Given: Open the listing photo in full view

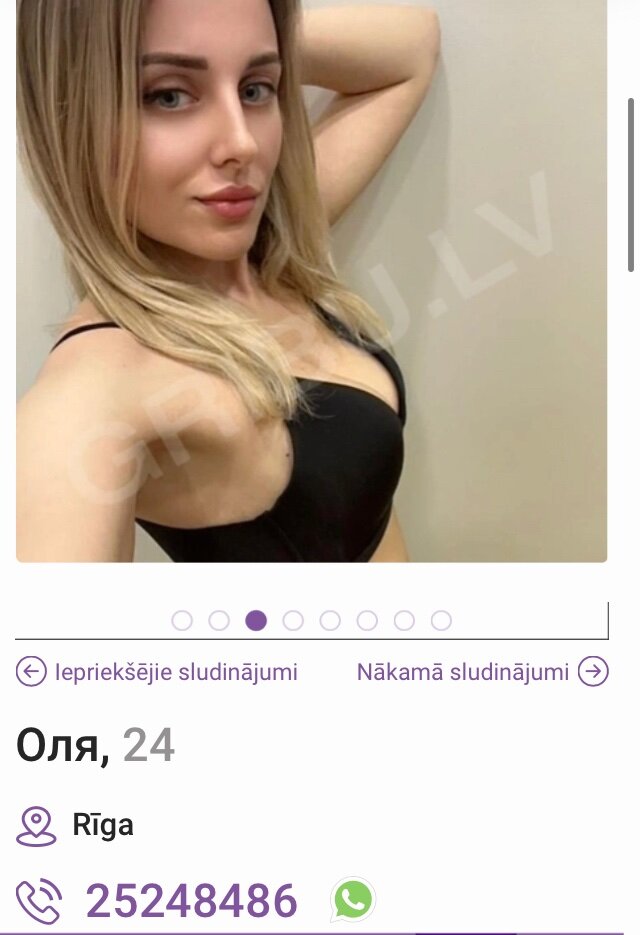Looking at the screenshot, I should tap(311, 280).
